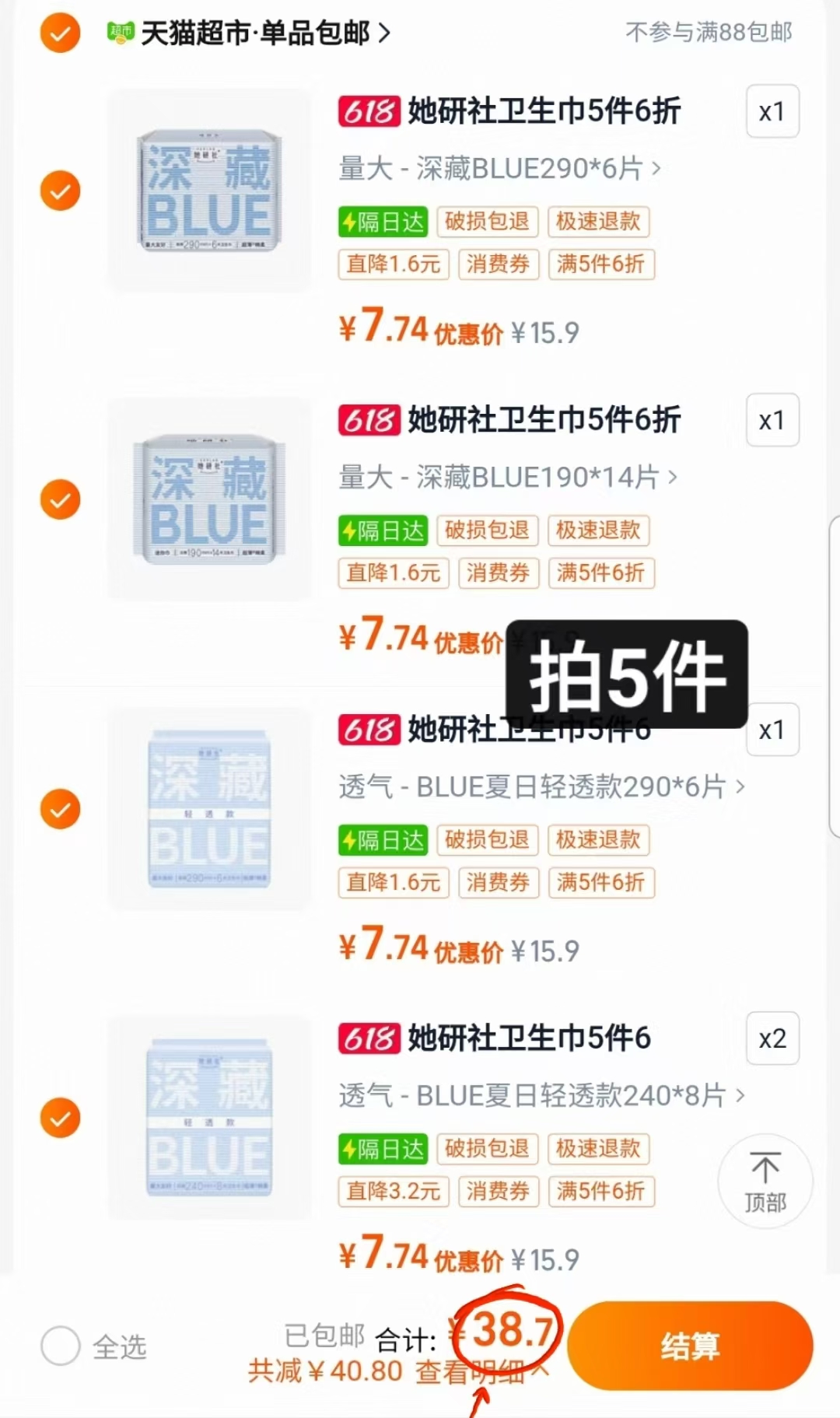840x1418 pixels.
Task: Open the first product's thumbnail image
Action: pos(208,191)
